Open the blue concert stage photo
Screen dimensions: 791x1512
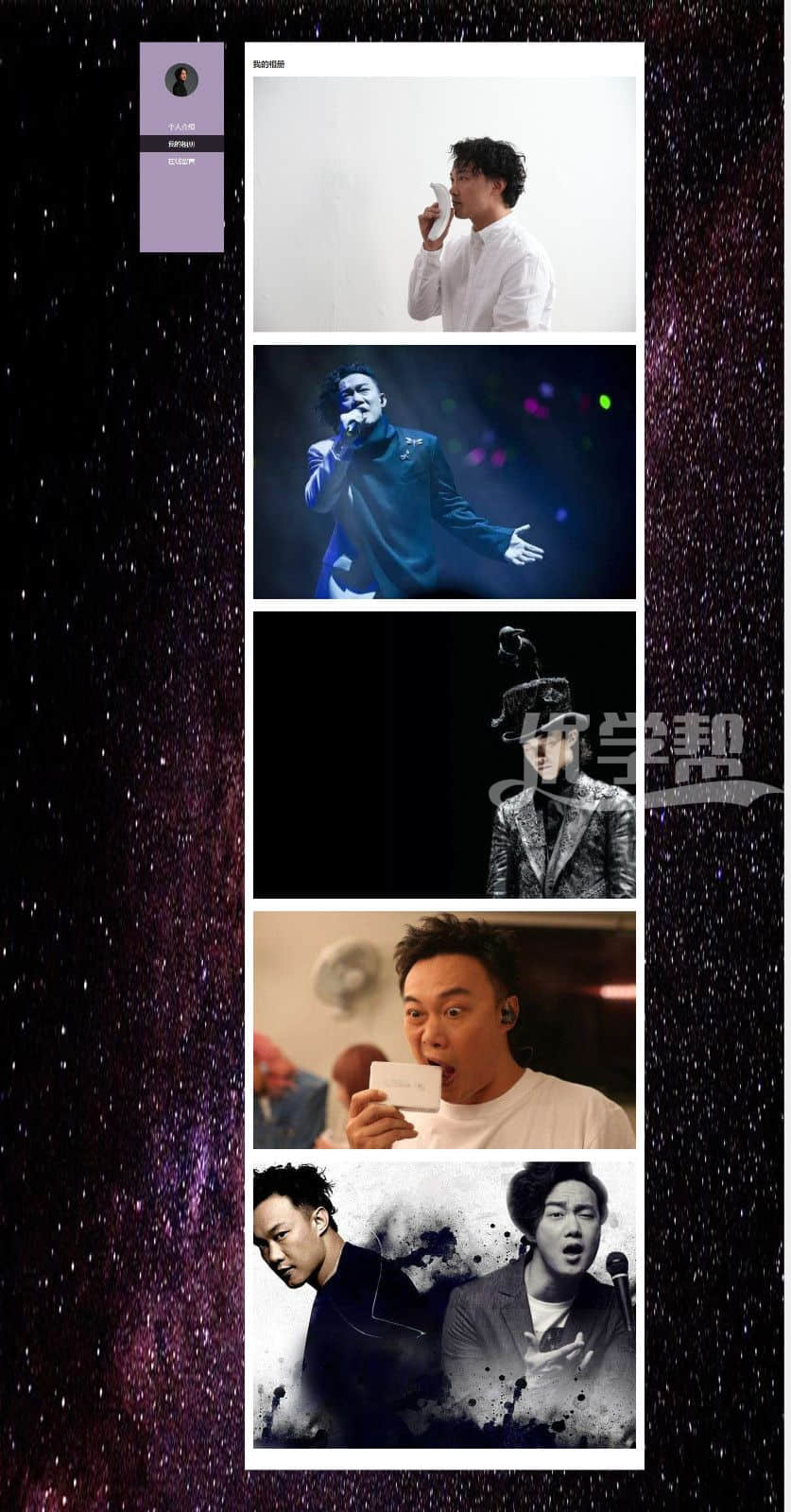pyautogui.click(x=444, y=472)
